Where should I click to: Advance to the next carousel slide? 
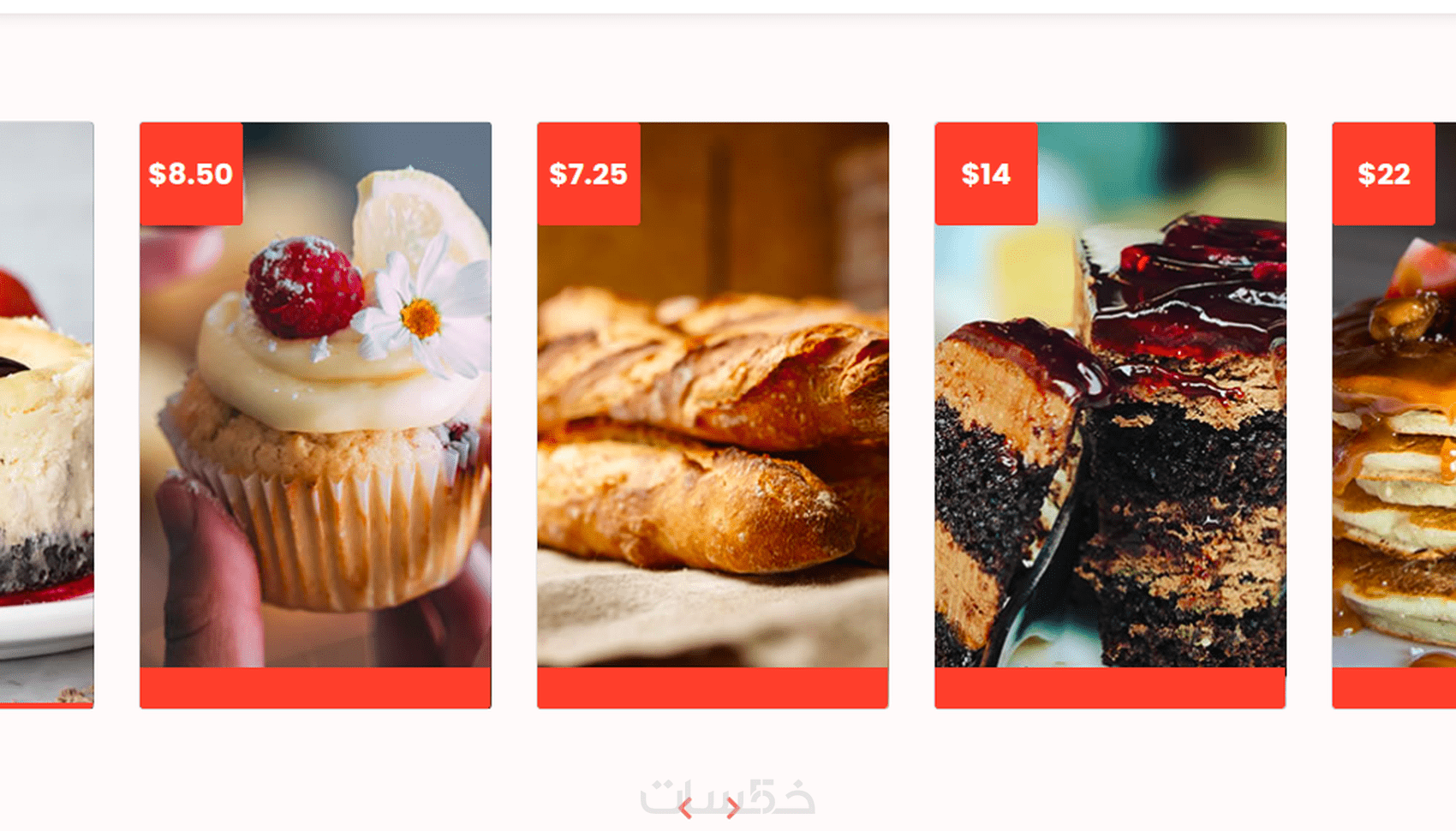(732, 808)
